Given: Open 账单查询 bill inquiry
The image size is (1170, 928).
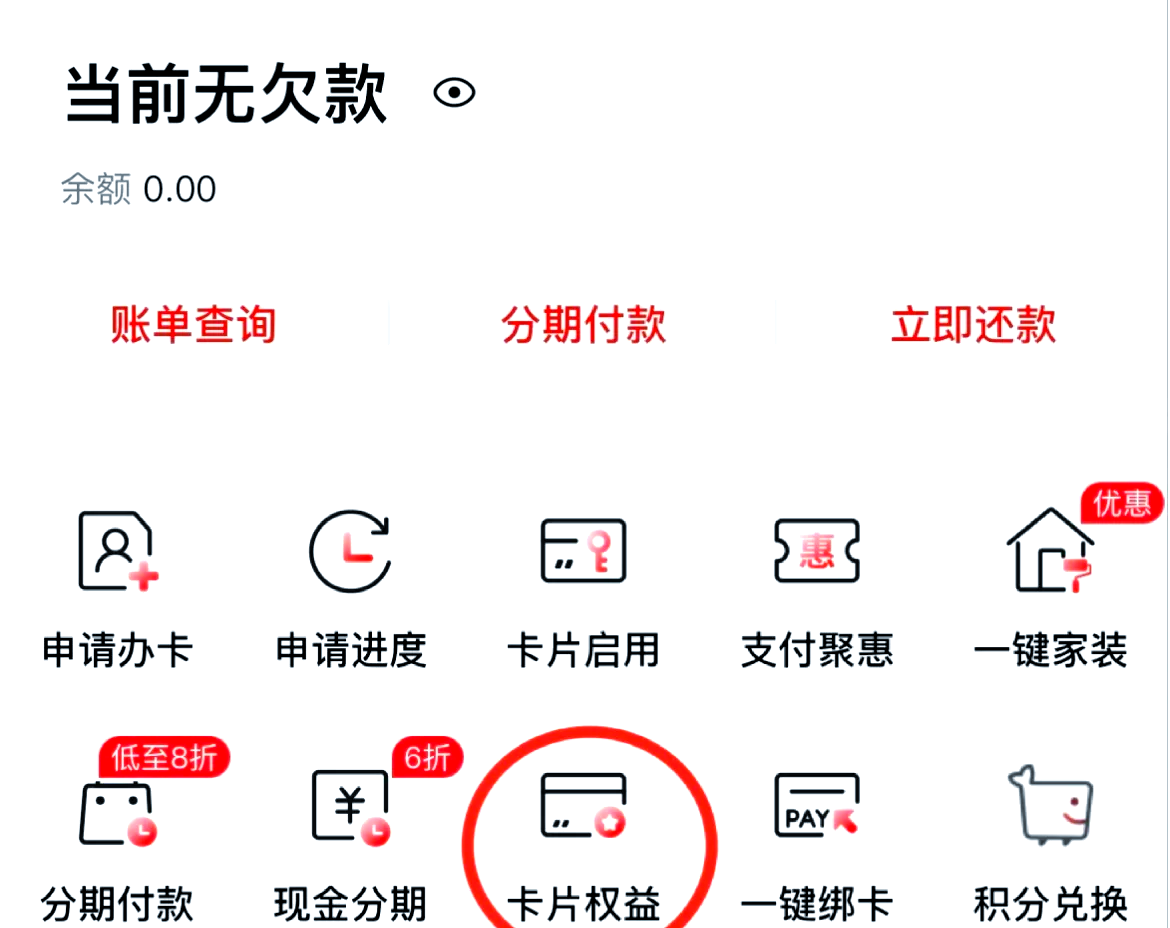Looking at the screenshot, I should [193, 326].
